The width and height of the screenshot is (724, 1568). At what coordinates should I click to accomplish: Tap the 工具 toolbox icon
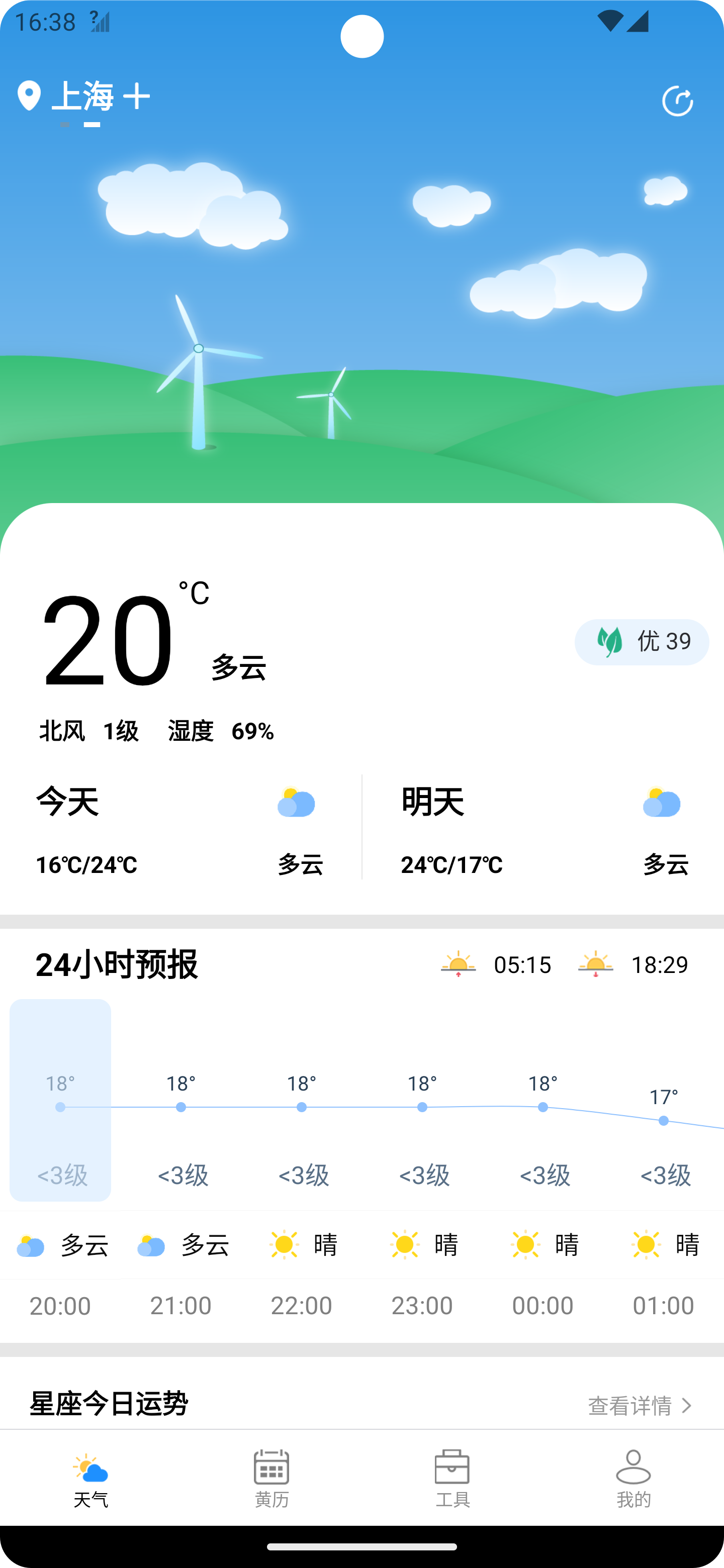pyautogui.click(x=453, y=1467)
